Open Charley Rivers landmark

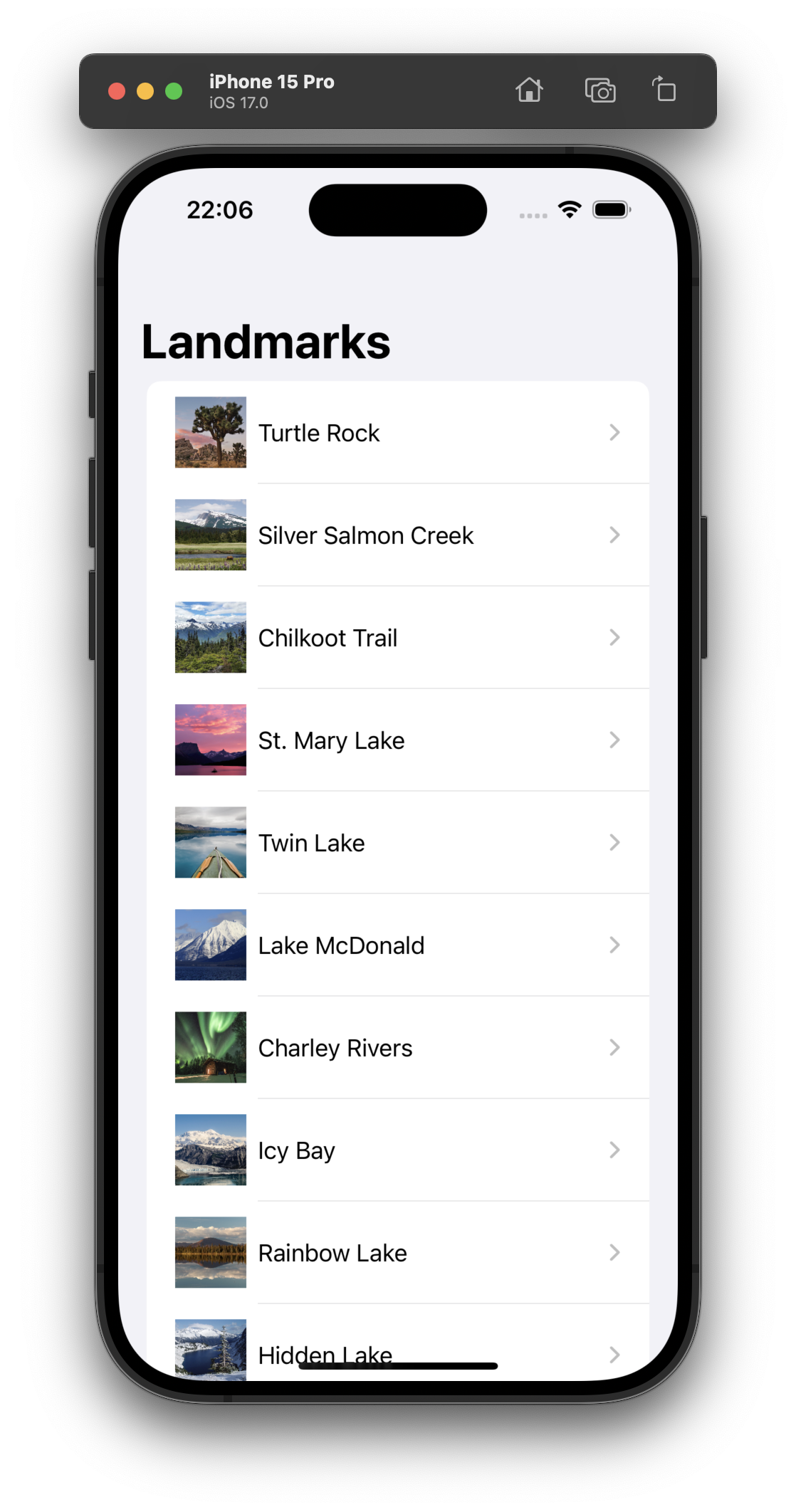point(397,1047)
